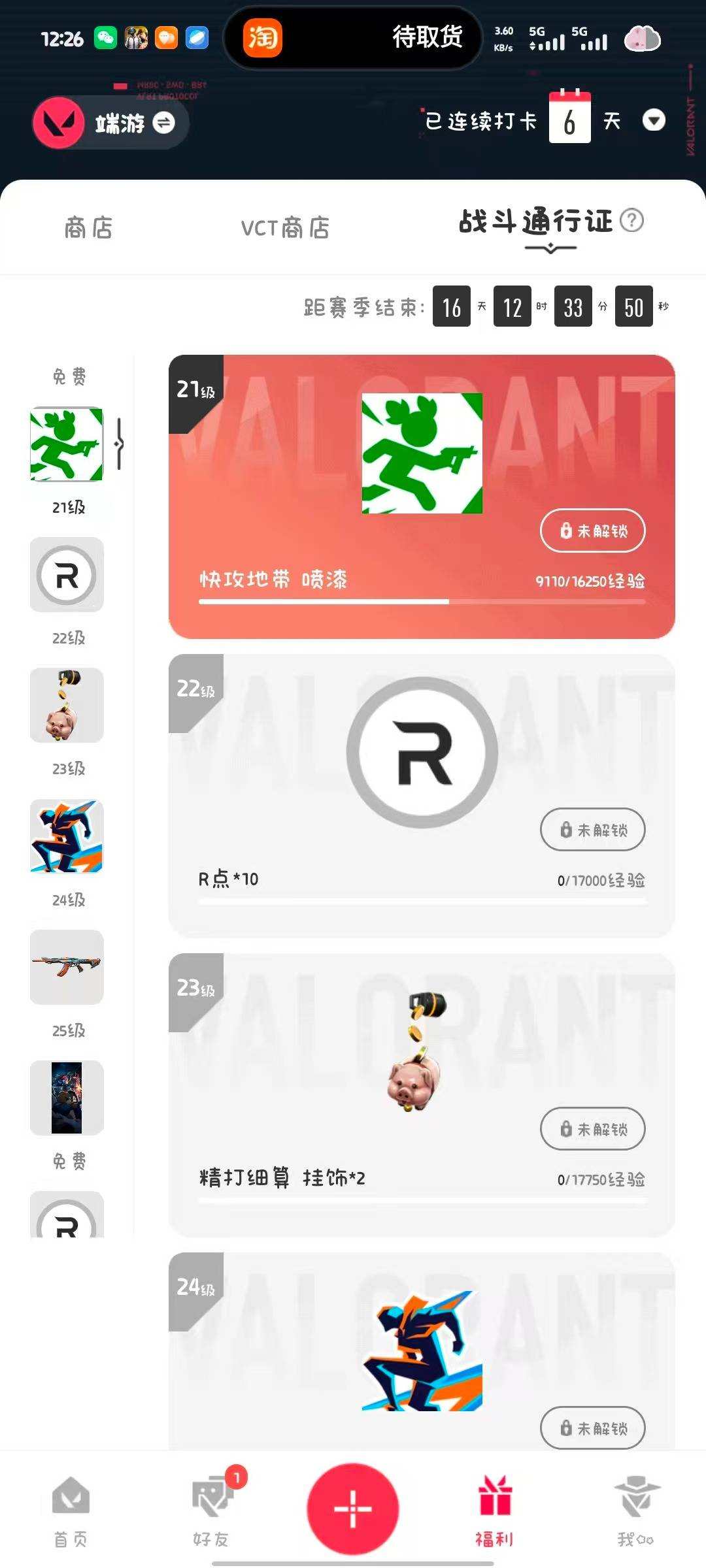Tap 未解锁 button on 快攻地带 喷漆 card
Image resolution: width=706 pixels, height=1568 pixels.
pyautogui.click(x=592, y=531)
